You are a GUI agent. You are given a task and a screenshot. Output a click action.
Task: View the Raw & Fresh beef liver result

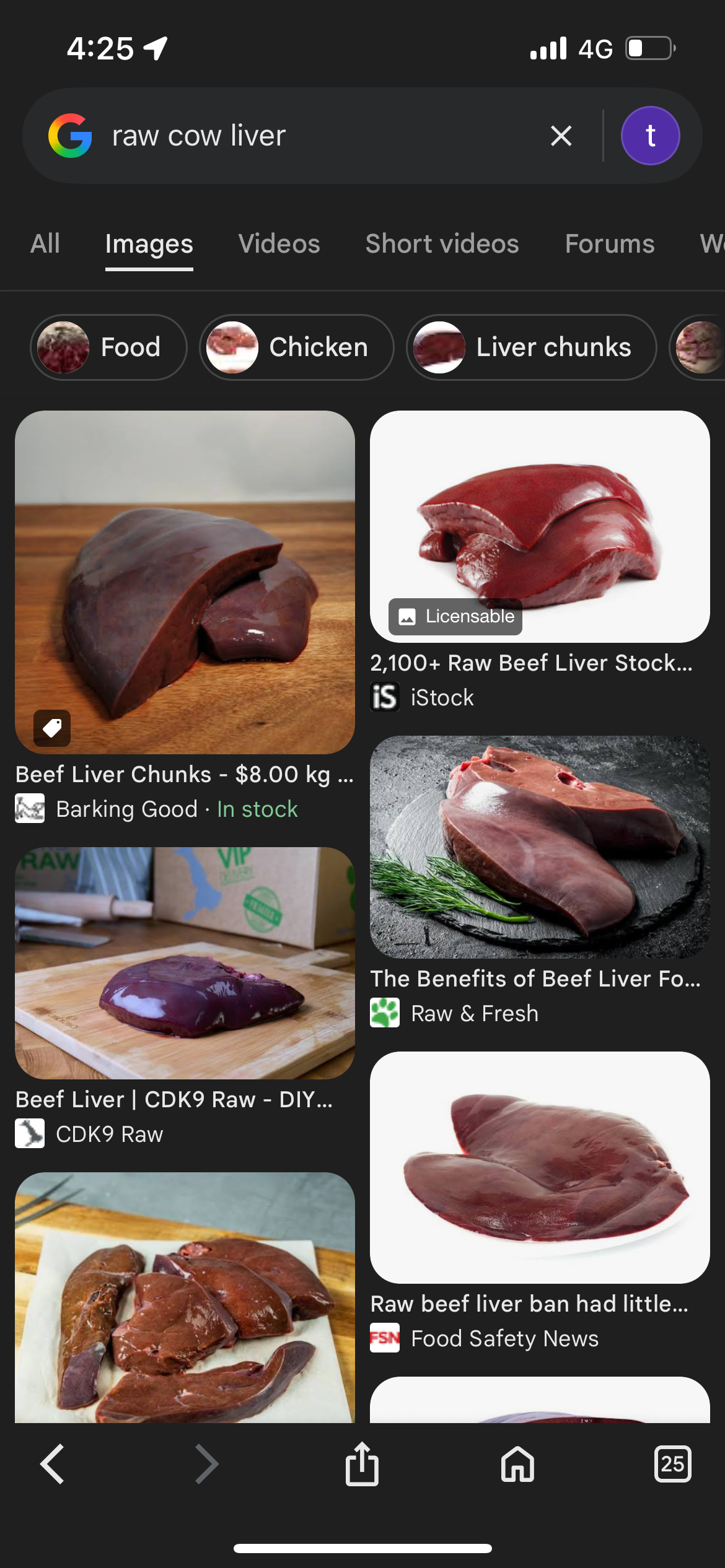[540, 847]
